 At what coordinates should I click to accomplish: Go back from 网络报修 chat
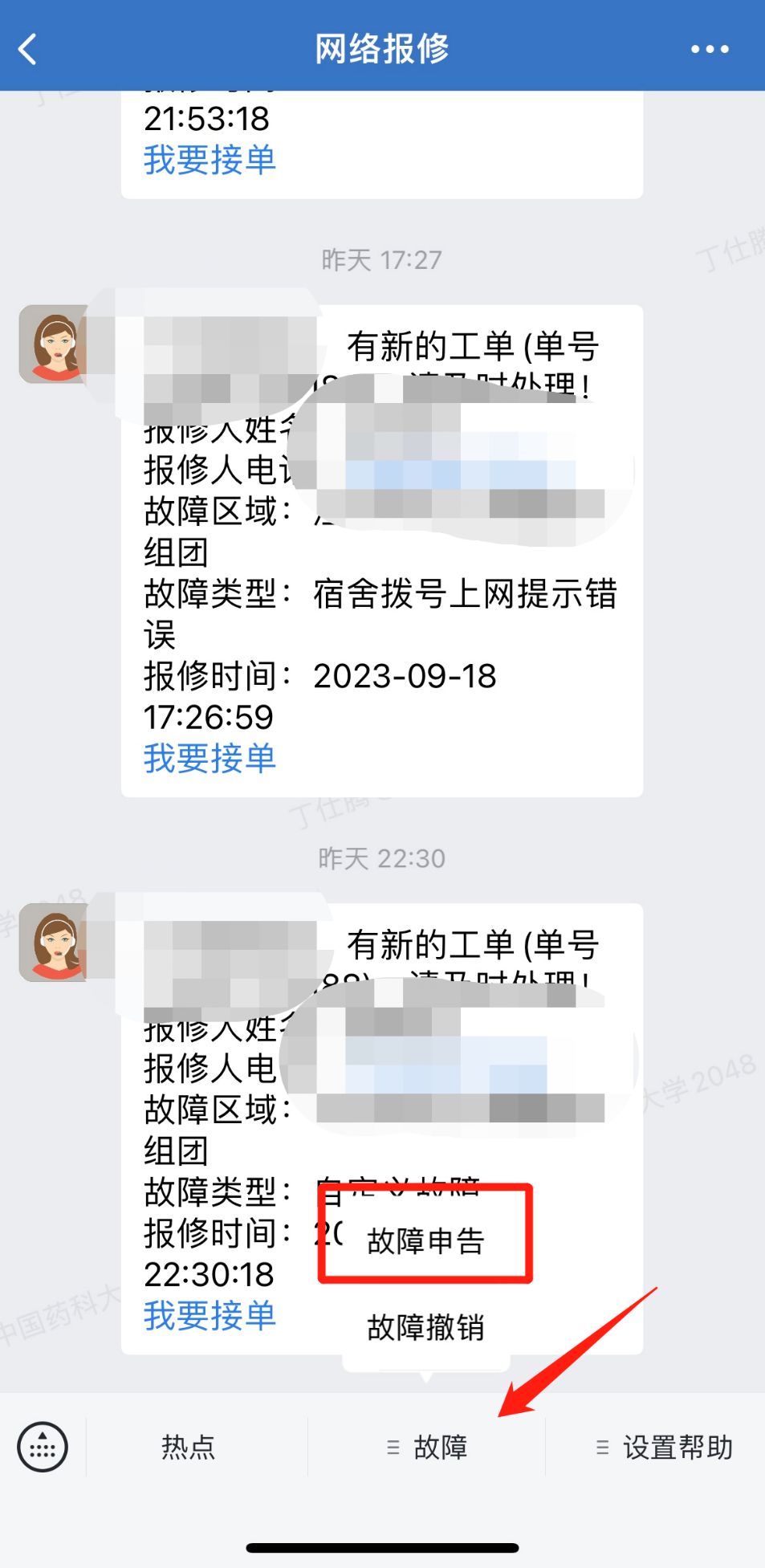[29, 49]
